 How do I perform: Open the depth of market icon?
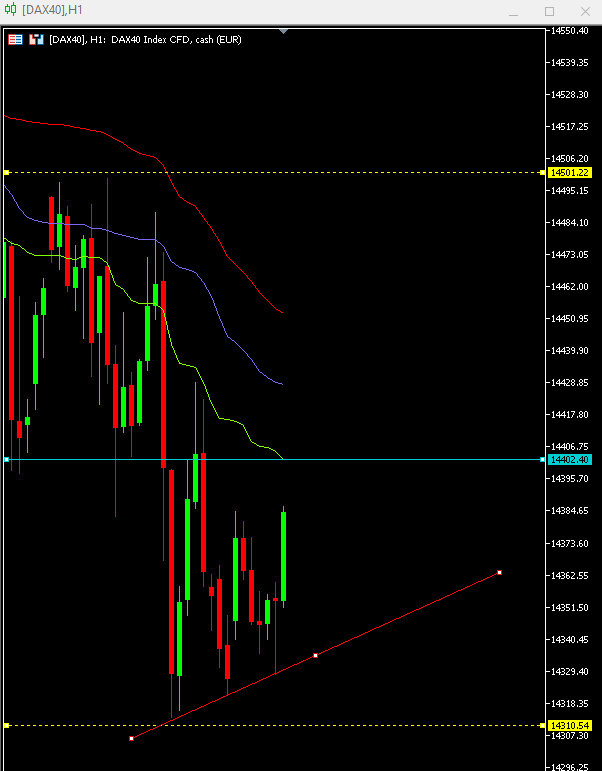[36, 40]
